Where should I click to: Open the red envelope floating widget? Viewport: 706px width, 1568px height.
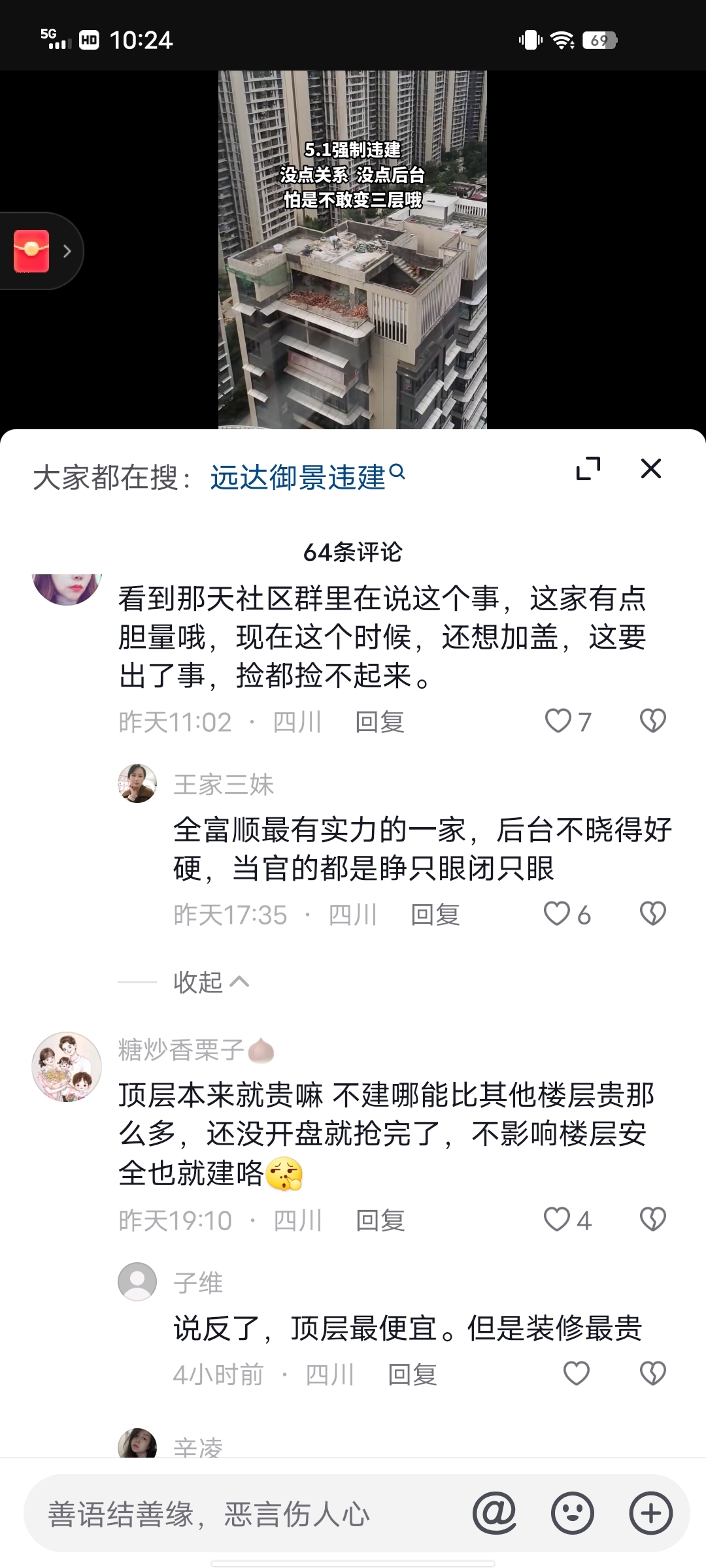point(32,251)
